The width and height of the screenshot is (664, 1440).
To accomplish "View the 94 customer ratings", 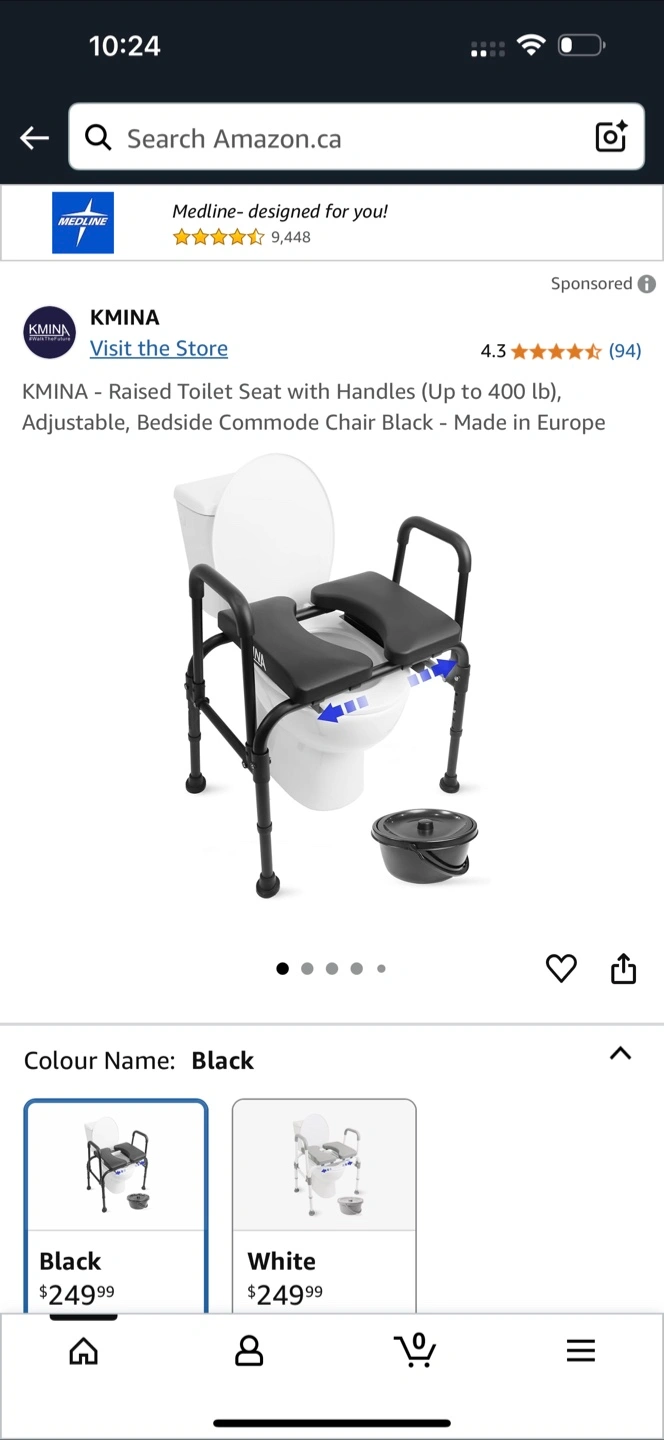I will [x=624, y=351].
